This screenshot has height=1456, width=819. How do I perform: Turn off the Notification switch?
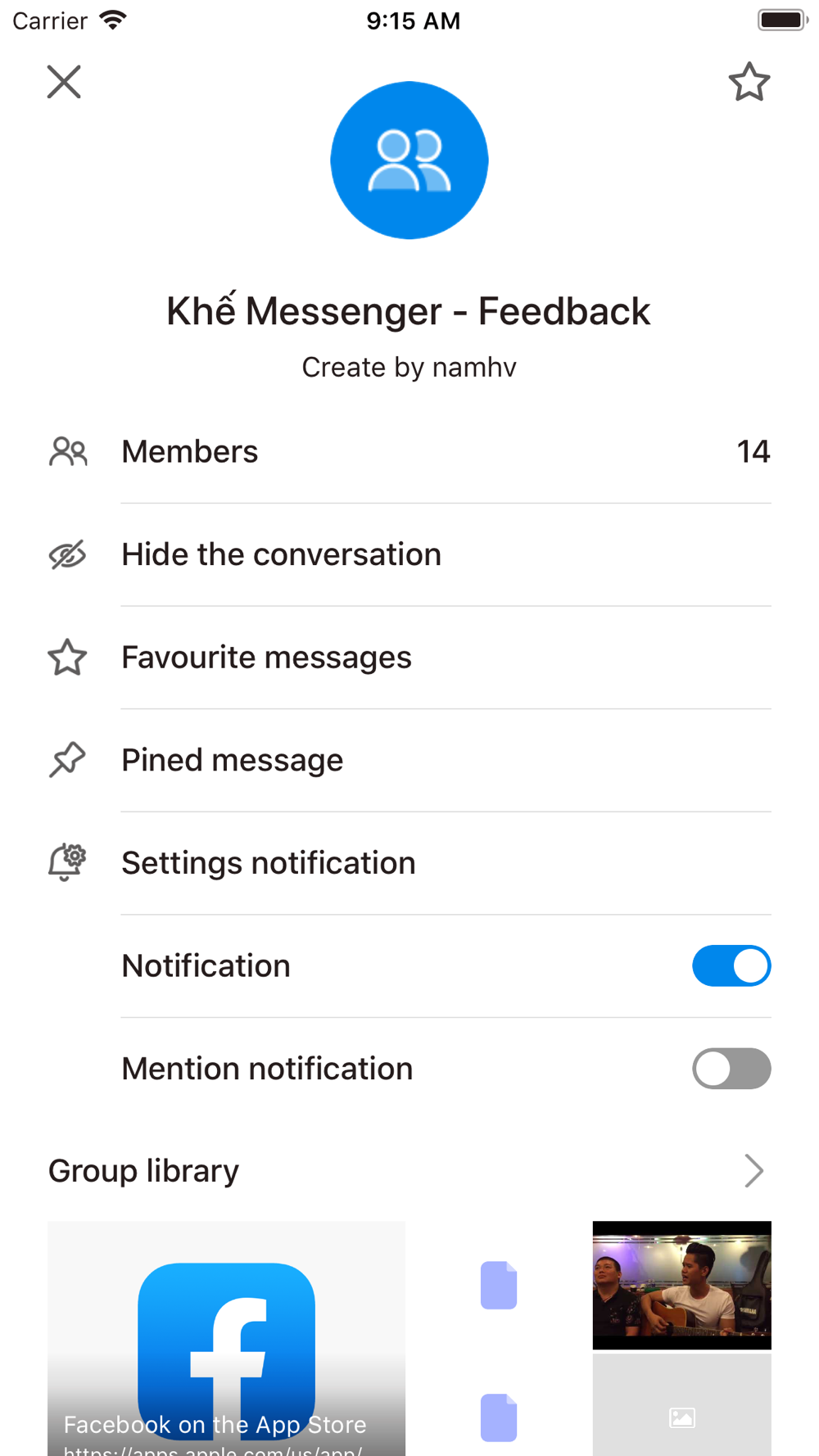click(731, 966)
